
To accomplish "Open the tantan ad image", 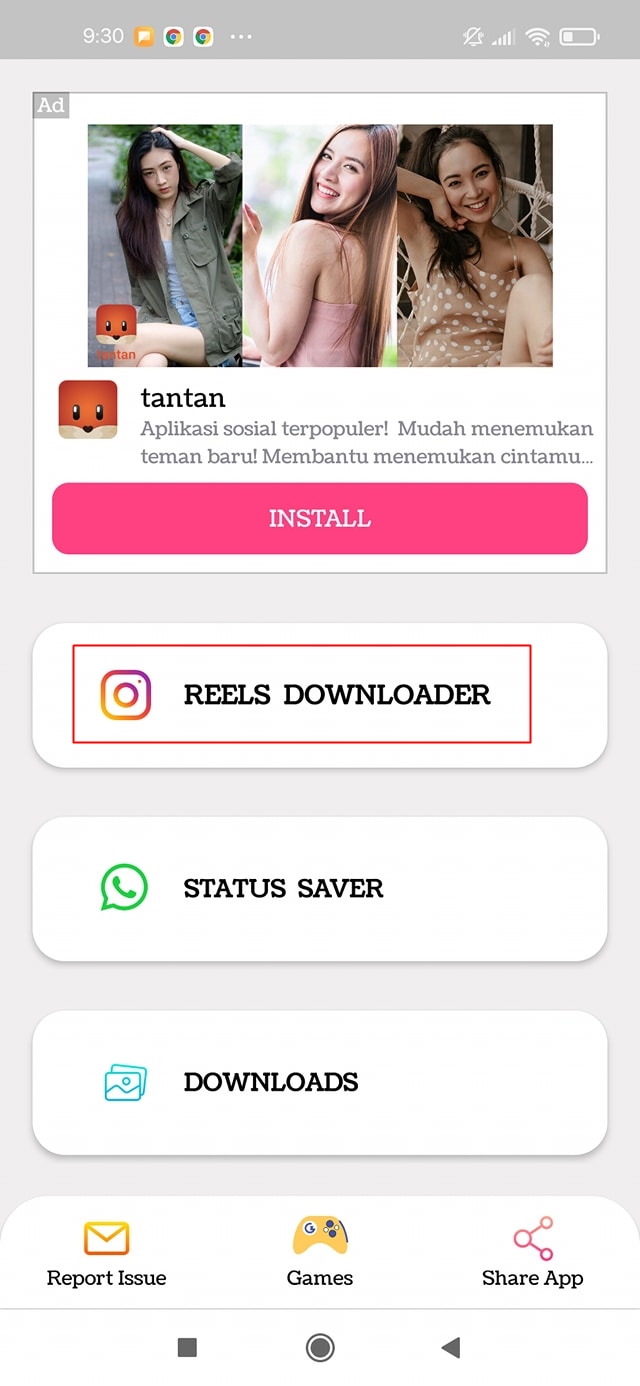I will 320,245.
